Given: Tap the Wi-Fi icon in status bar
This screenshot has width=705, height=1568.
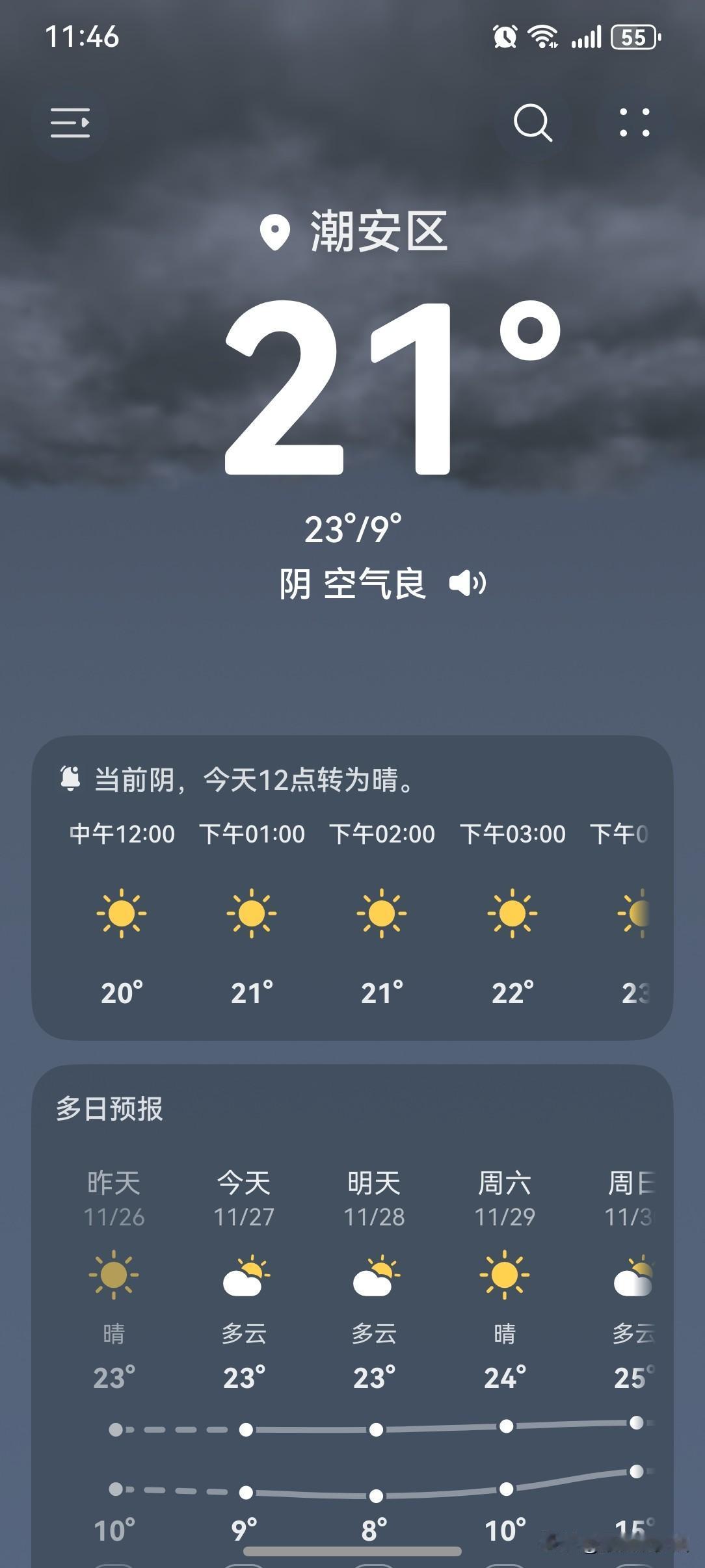Looking at the screenshot, I should pos(544,39).
